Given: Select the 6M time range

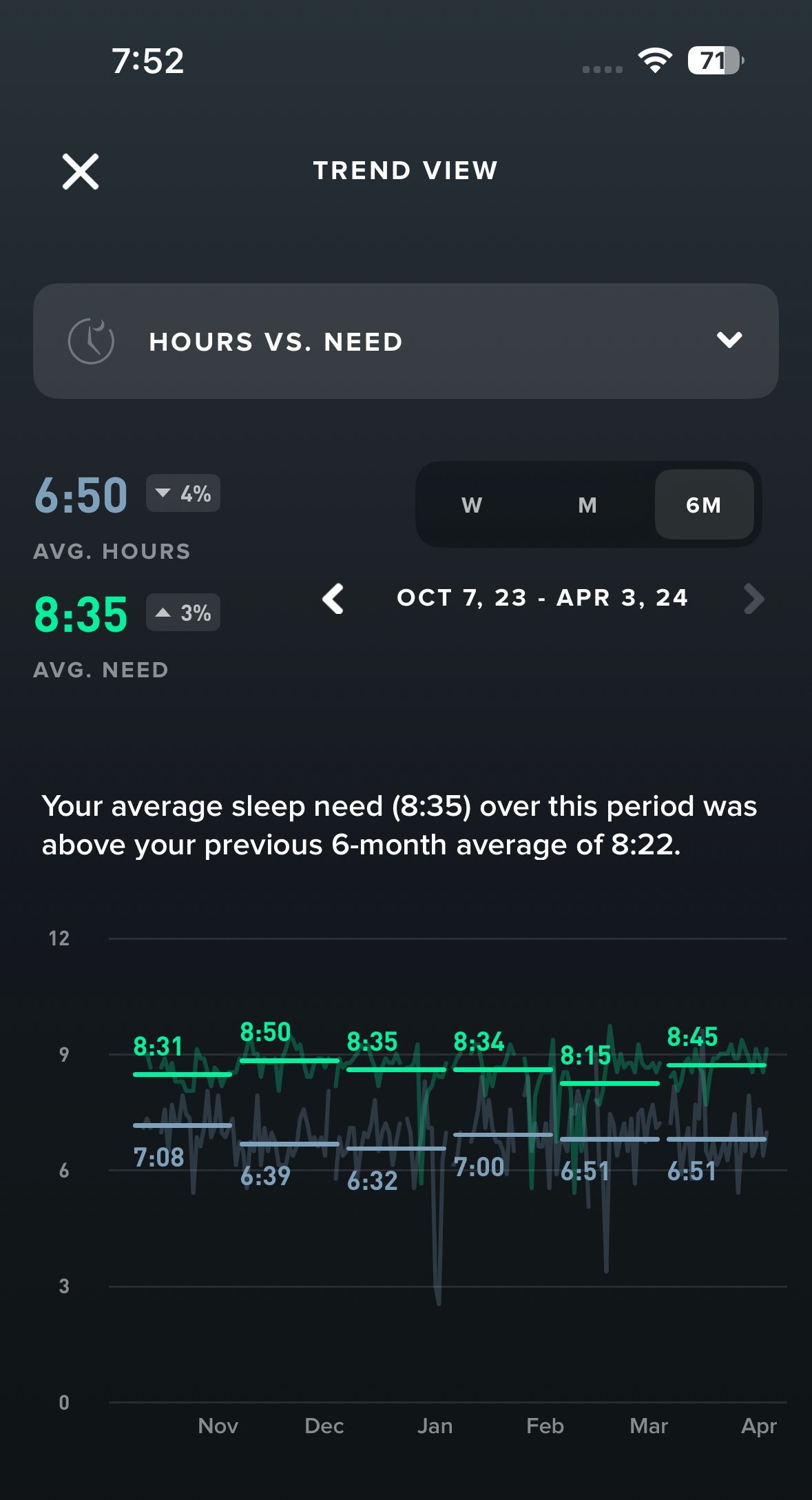Looking at the screenshot, I should (704, 505).
